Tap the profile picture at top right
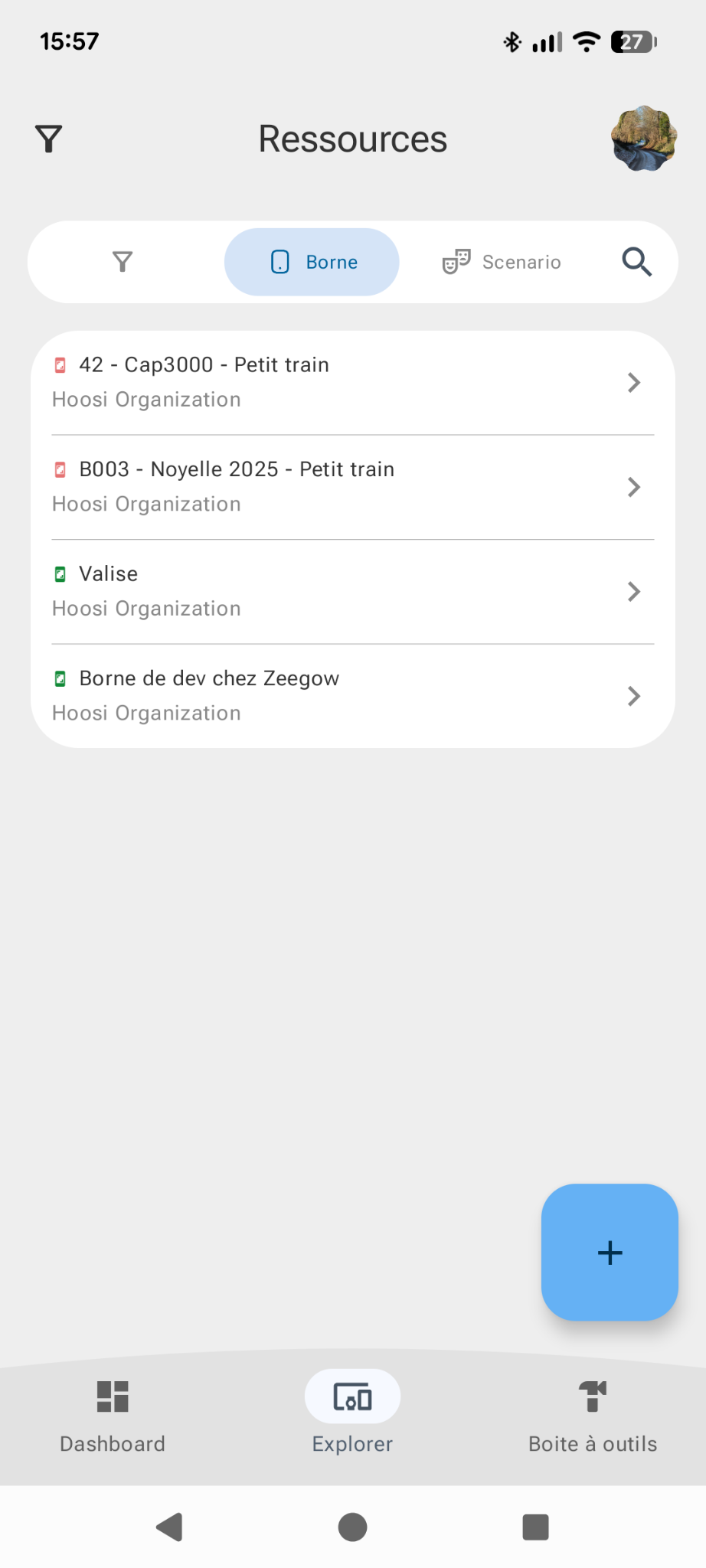This screenshot has height=1568, width=706. (642, 139)
